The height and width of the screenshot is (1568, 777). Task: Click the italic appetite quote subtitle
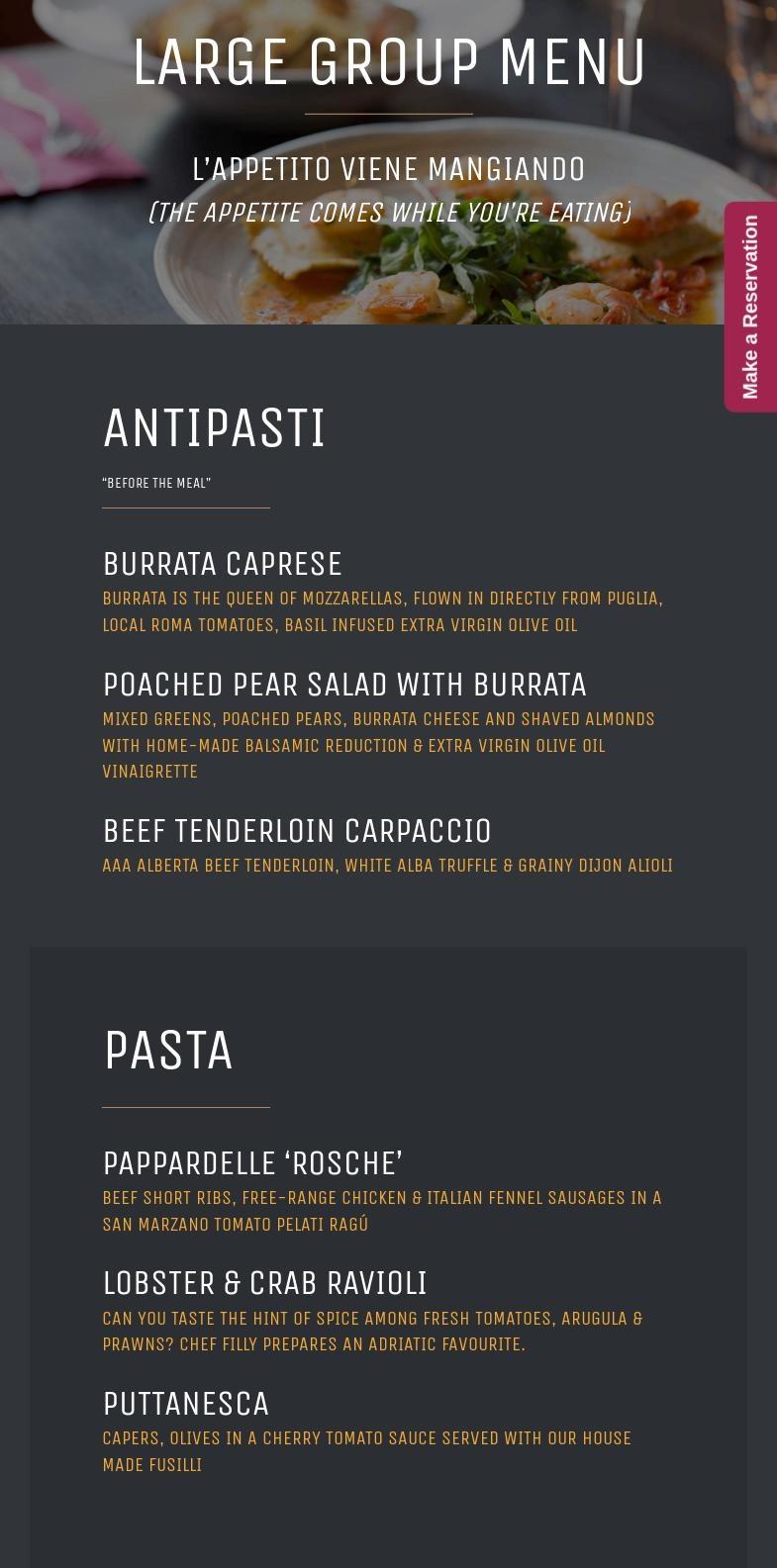[388, 211]
